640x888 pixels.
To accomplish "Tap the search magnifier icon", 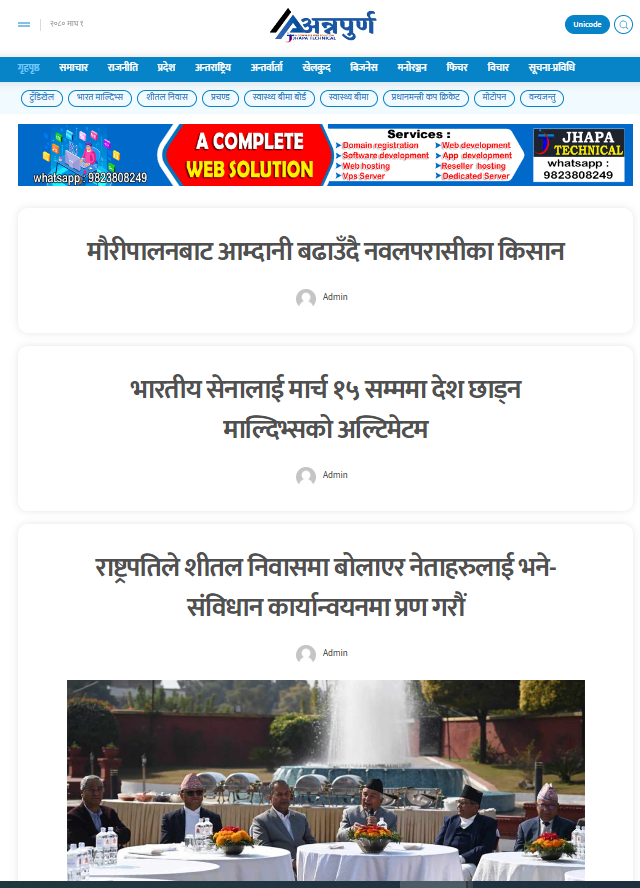I will (623, 24).
